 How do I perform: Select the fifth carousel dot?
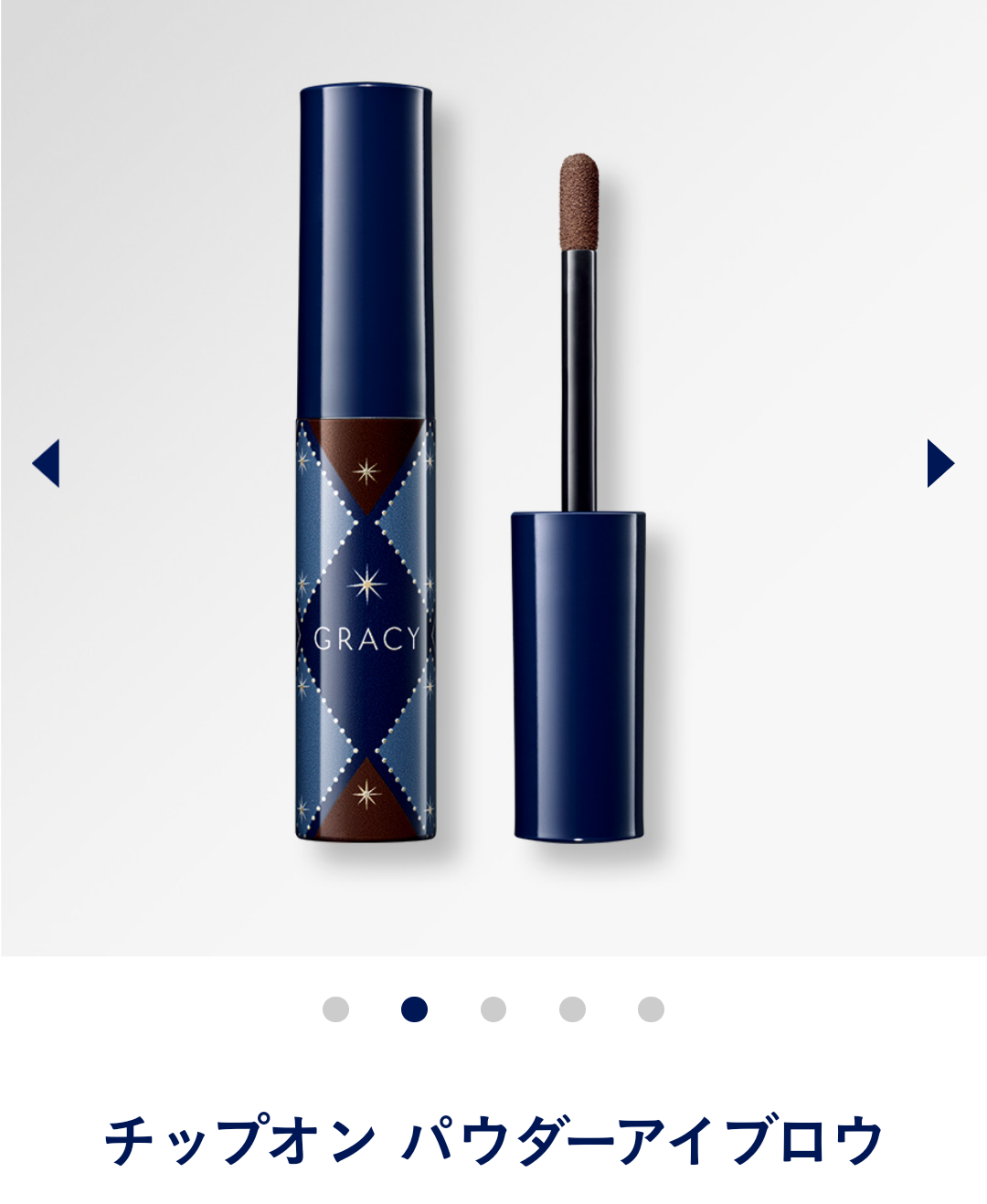pos(651,1009)
